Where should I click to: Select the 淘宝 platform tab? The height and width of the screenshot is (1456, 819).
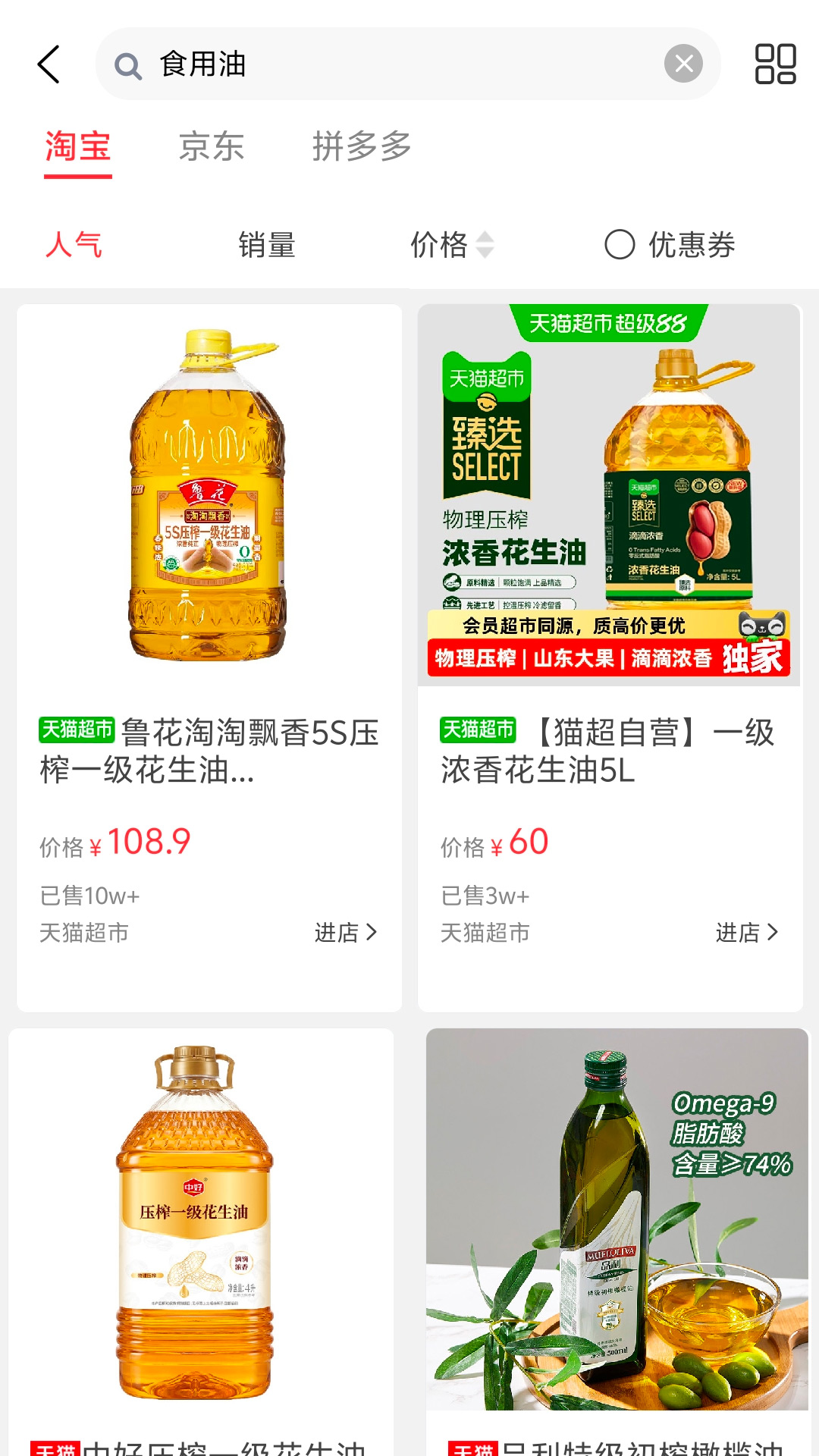click(x=78, y=146)
